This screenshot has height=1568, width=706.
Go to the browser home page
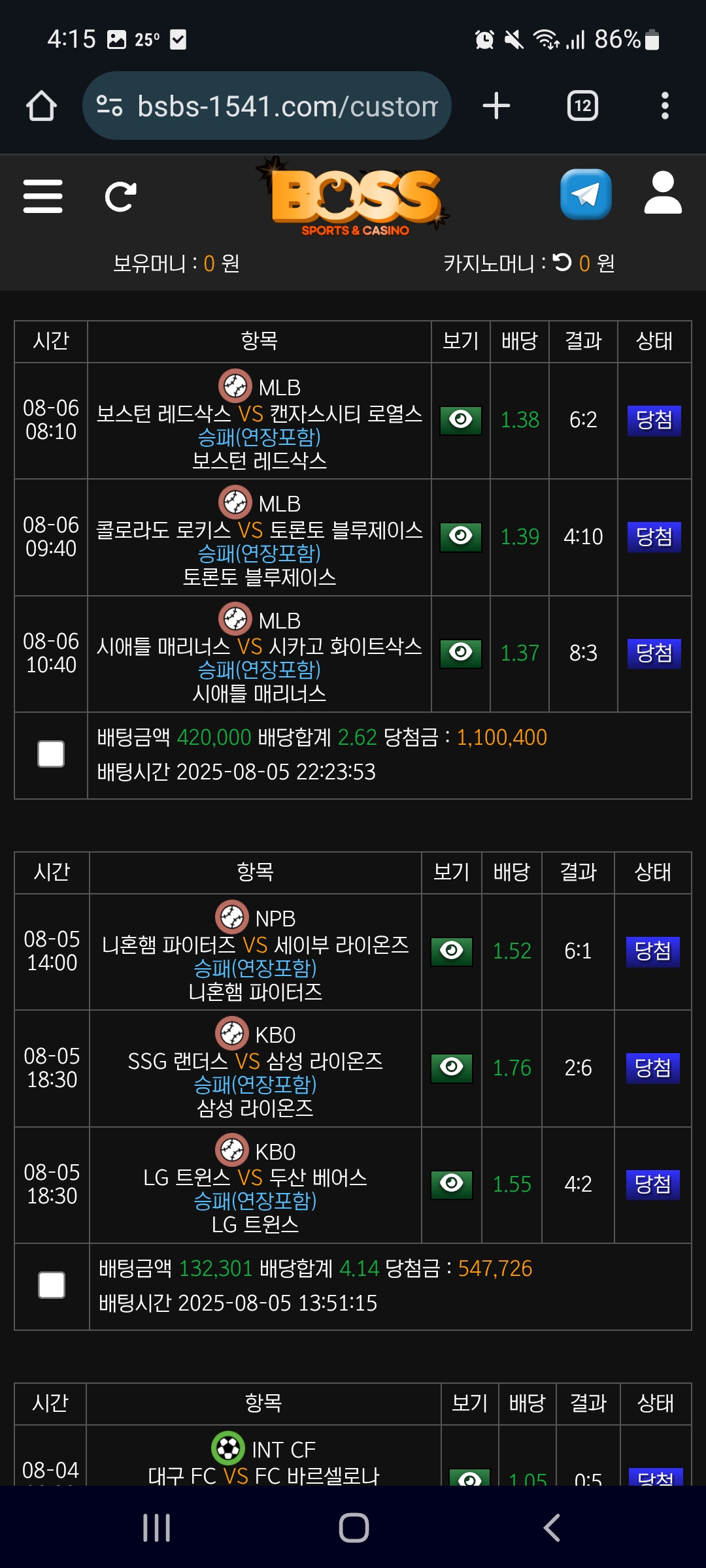coord(41,106)
